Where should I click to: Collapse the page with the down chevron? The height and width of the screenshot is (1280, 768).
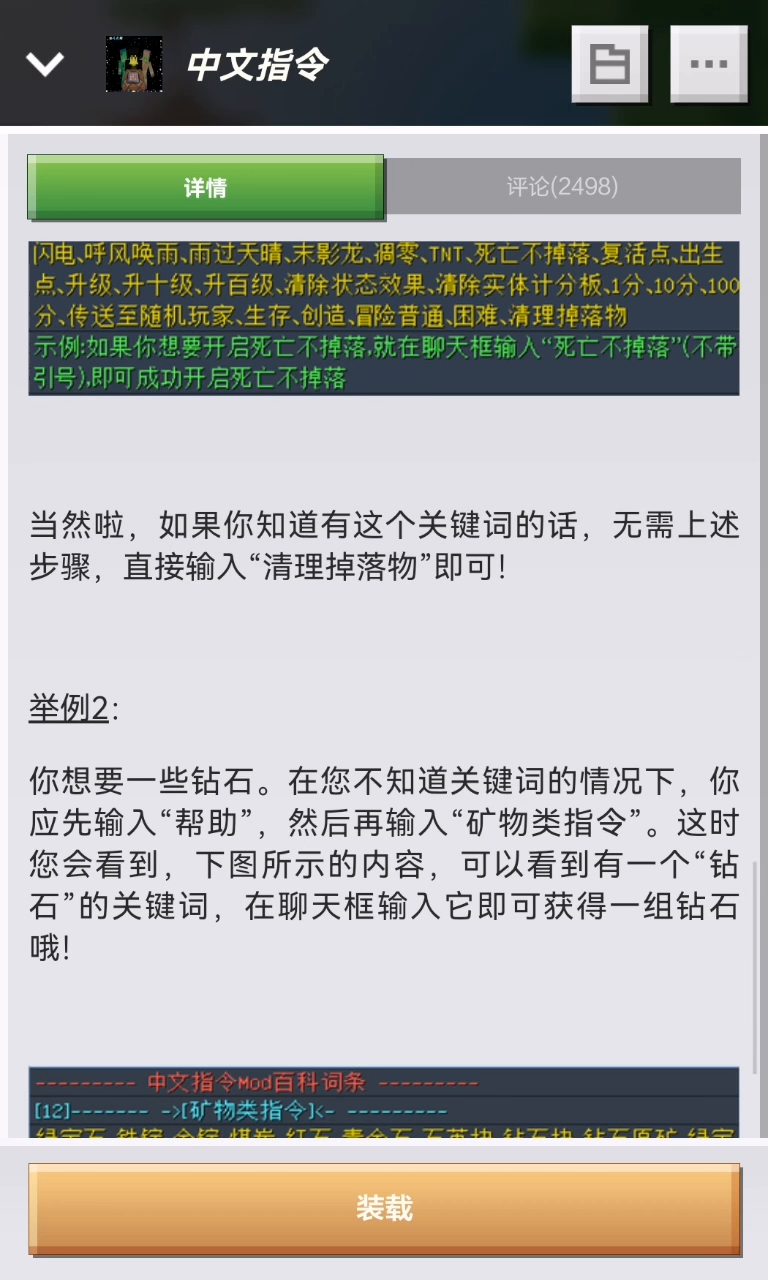click(45, 65)
